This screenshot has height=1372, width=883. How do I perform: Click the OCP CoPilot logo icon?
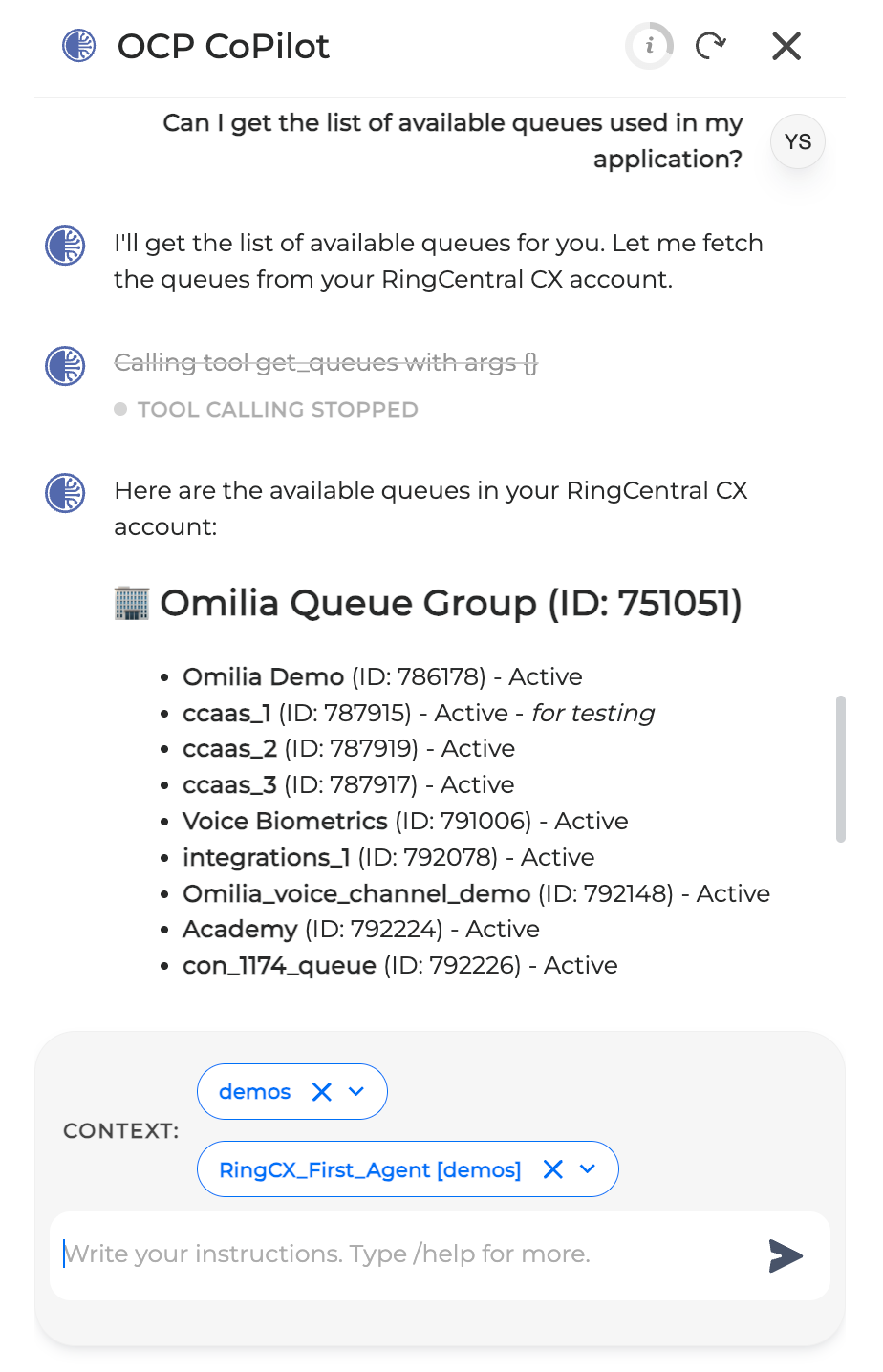78,45
